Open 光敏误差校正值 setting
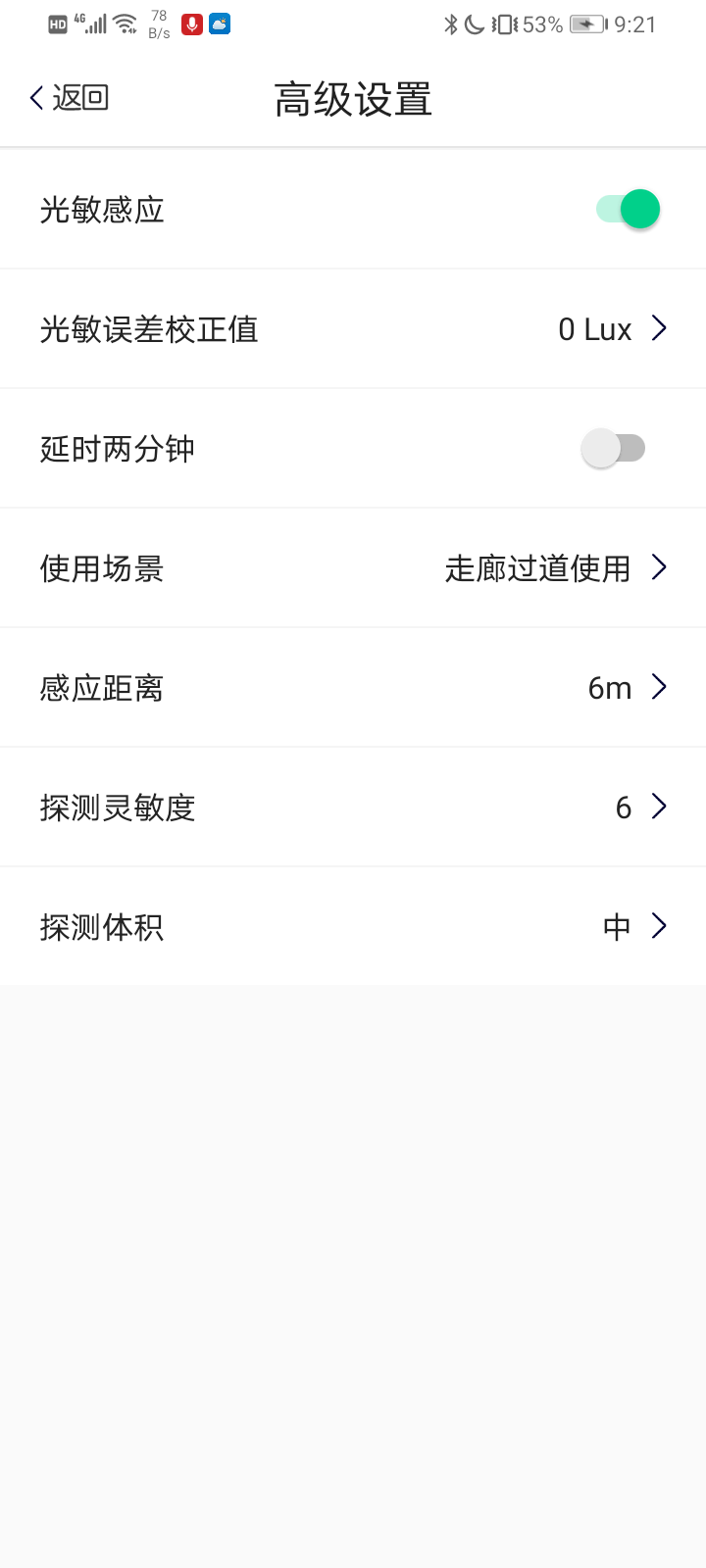706x1568 pixels. (353, 329)
